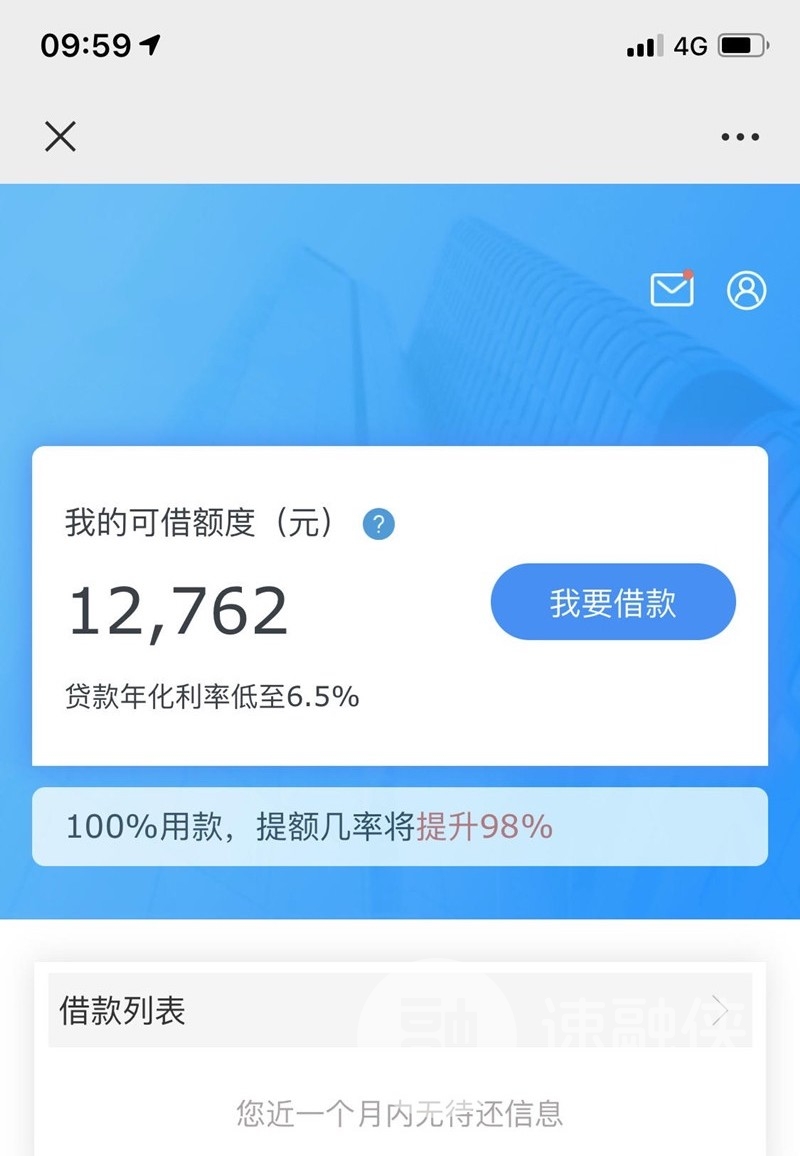Open the user profile icon
Viewport: 800px width, 1156px height.
pyautogui.click(x=746, y=290)
